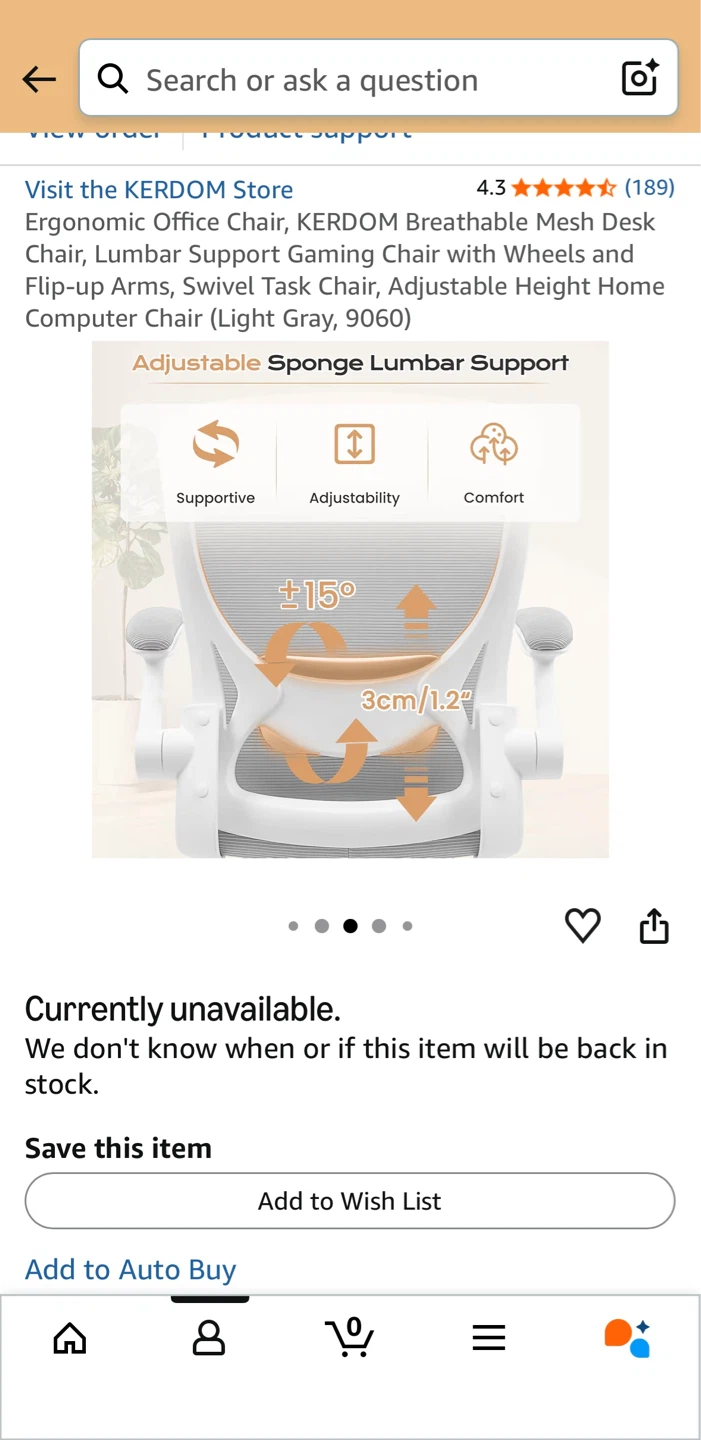This screenshot has height=1440, width=701.
Task: Open the hamburger menu tab
Action: 489,1337
